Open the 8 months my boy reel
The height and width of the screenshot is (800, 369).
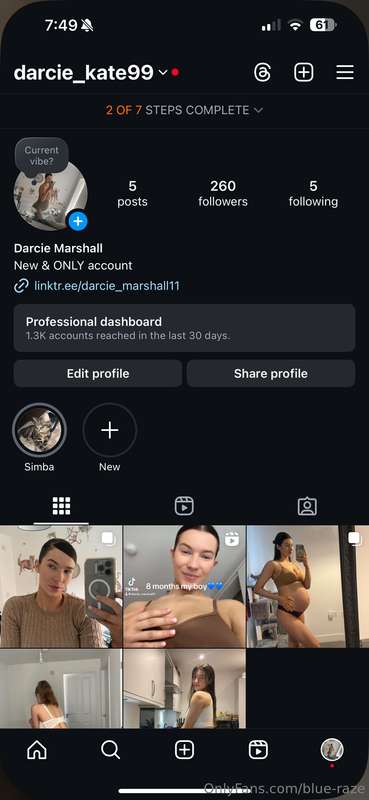(x=184, y=587)
